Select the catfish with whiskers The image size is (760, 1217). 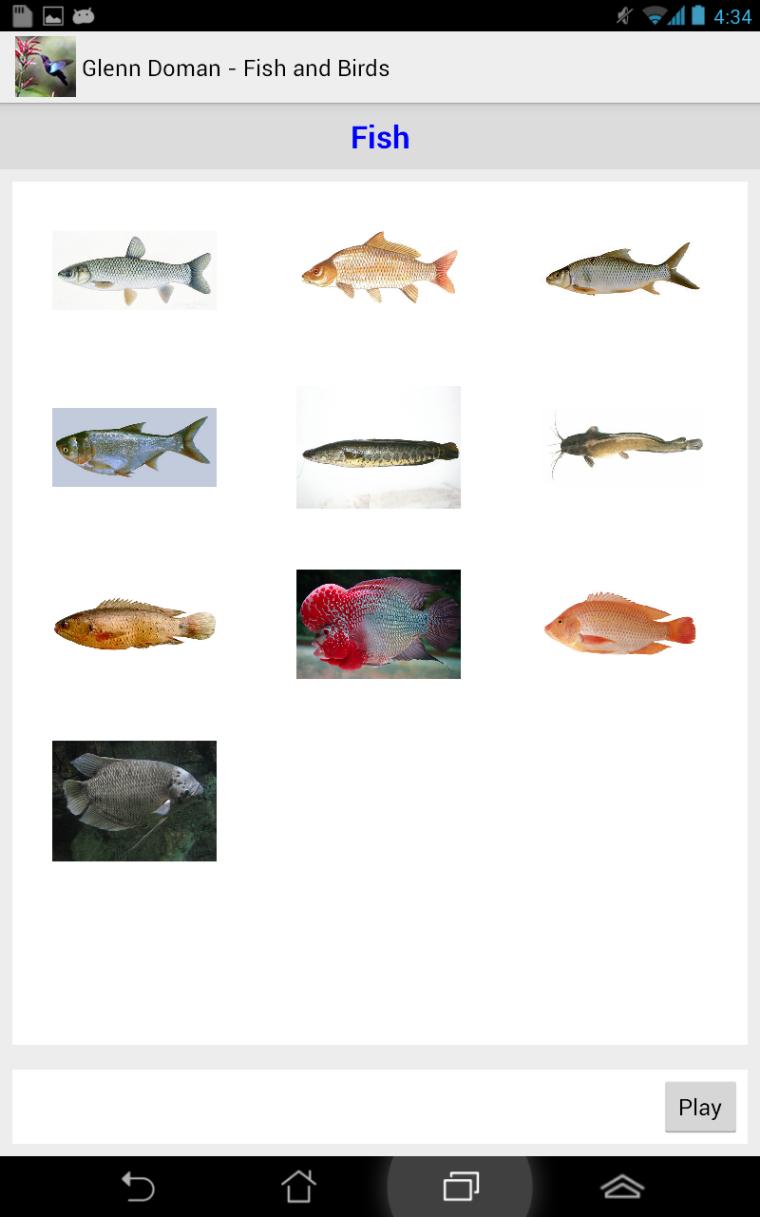click(x=624, y=445)
